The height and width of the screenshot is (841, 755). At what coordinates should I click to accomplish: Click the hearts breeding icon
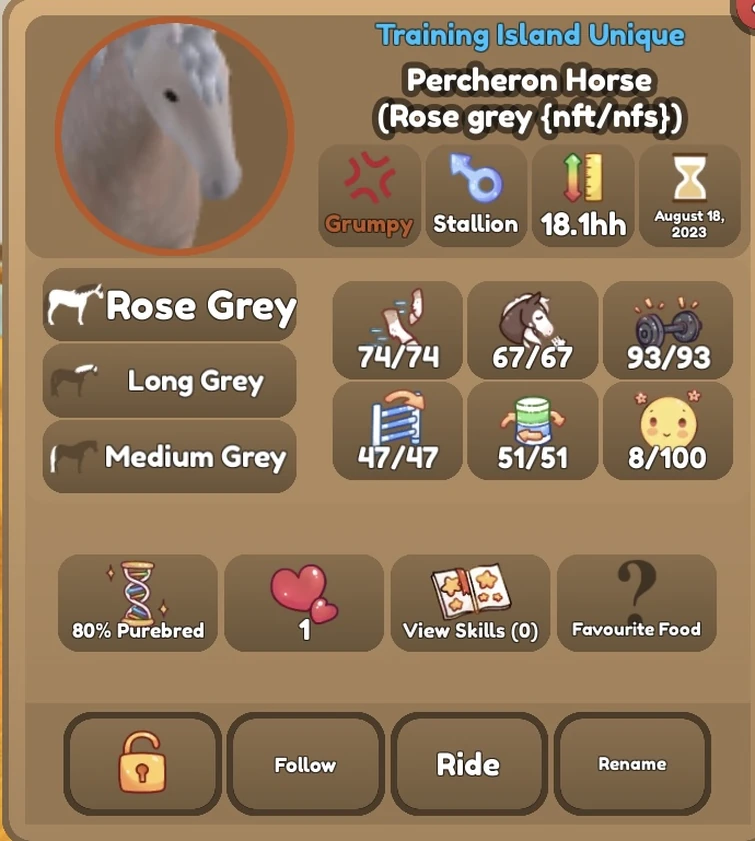(x=302, y=590)
